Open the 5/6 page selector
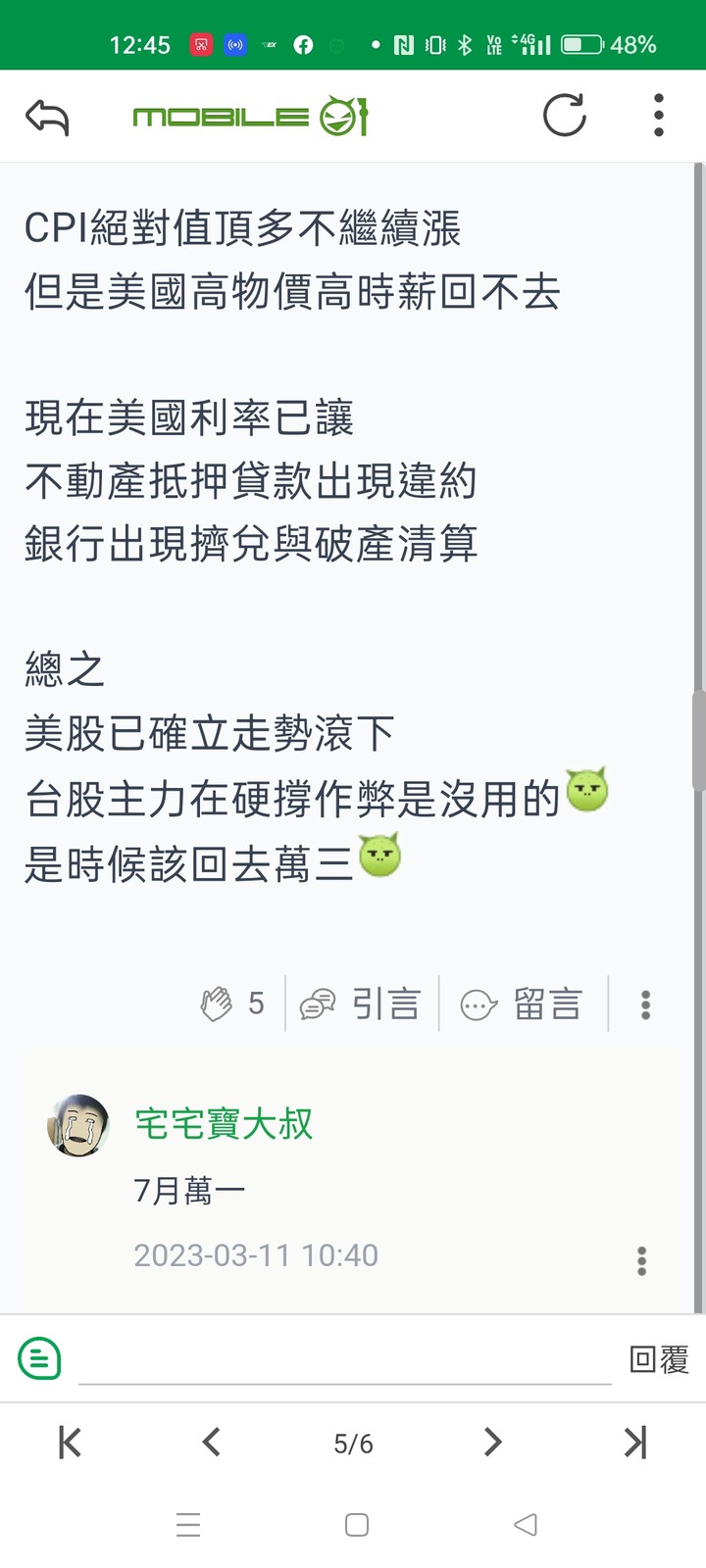Image resolution: width=706 pixels, height=1568 pixels. [x=353, y=1444]
